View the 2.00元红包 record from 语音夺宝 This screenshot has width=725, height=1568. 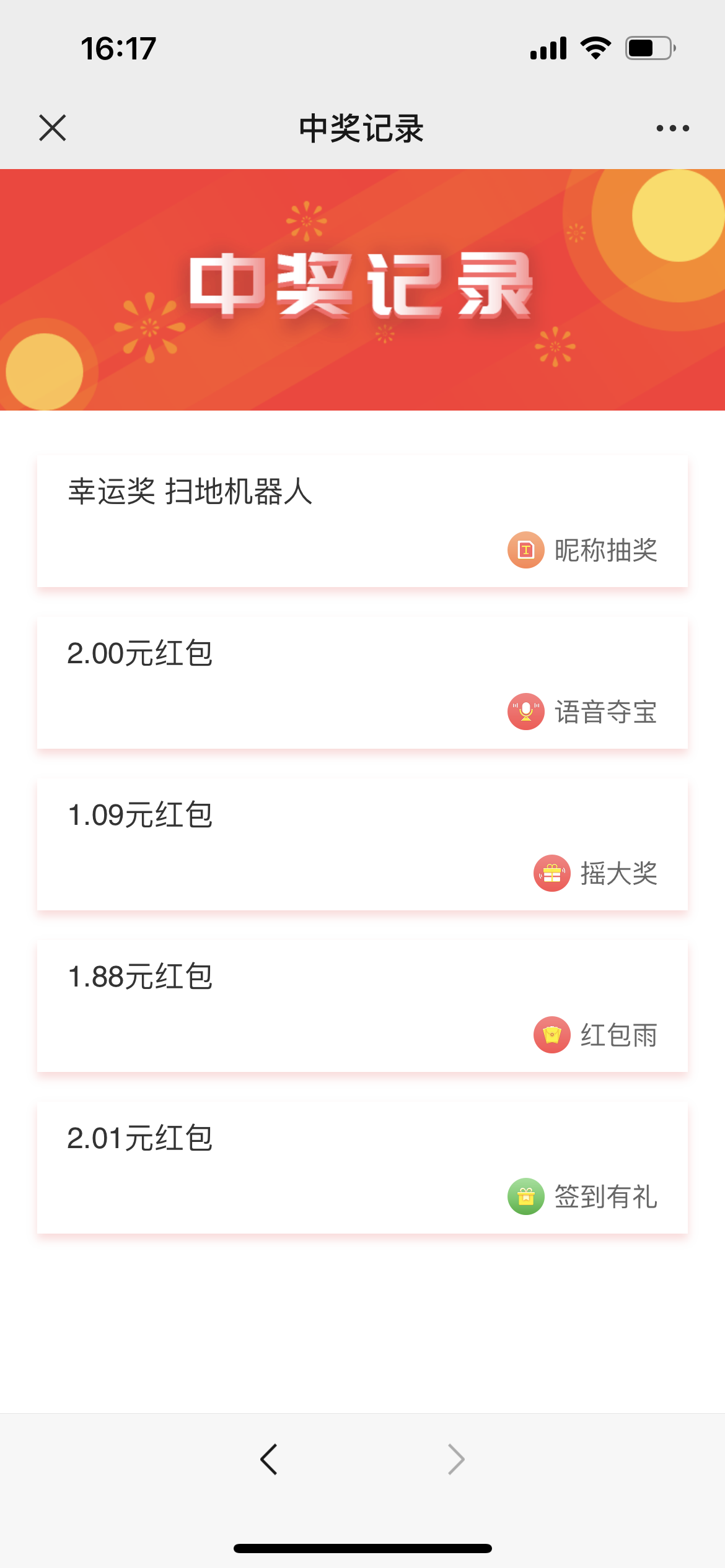(x=362, y=682)
